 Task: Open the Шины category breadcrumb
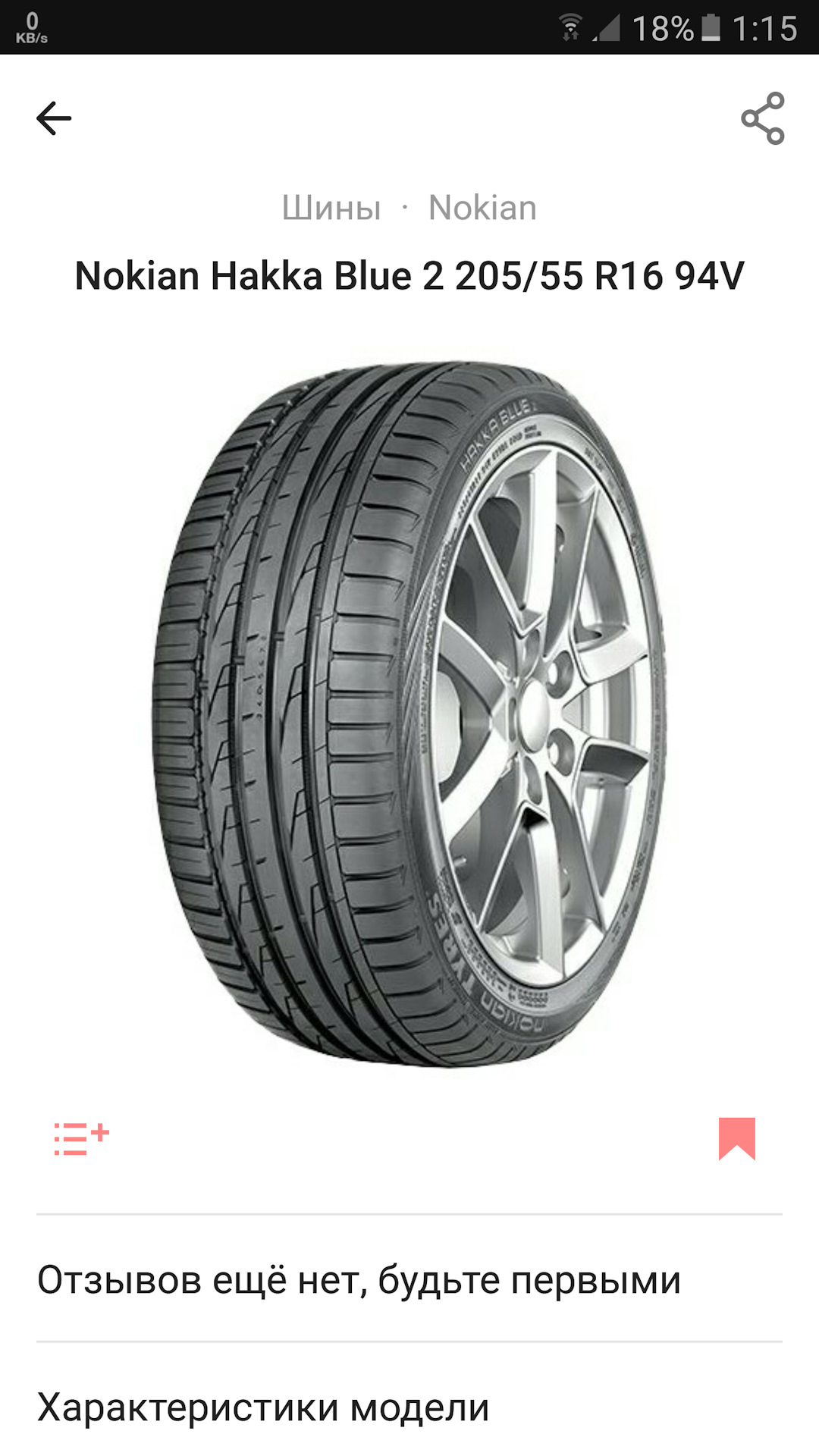click(x=331, y=208)
